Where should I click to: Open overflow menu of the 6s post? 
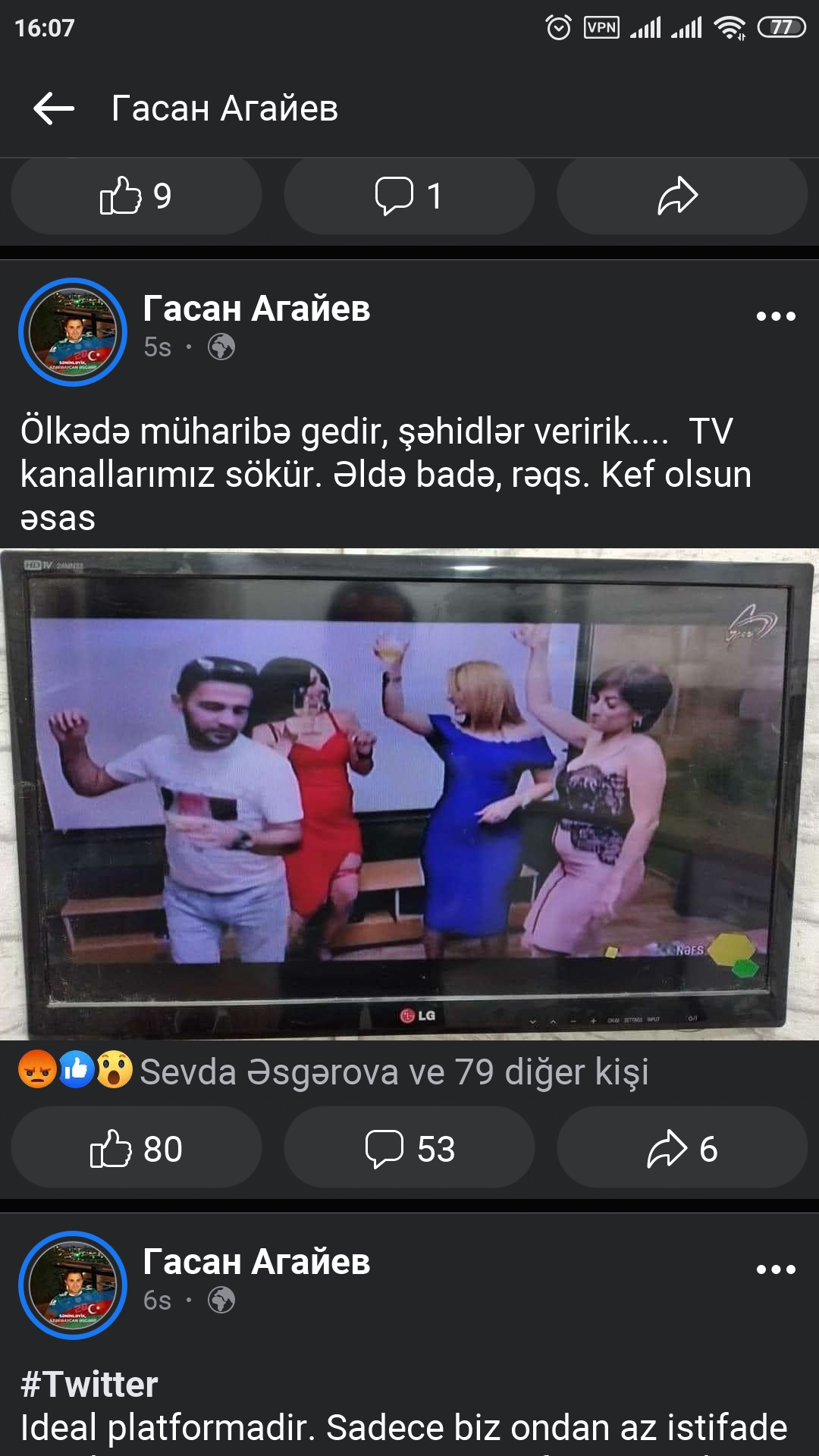[775, 1269]
